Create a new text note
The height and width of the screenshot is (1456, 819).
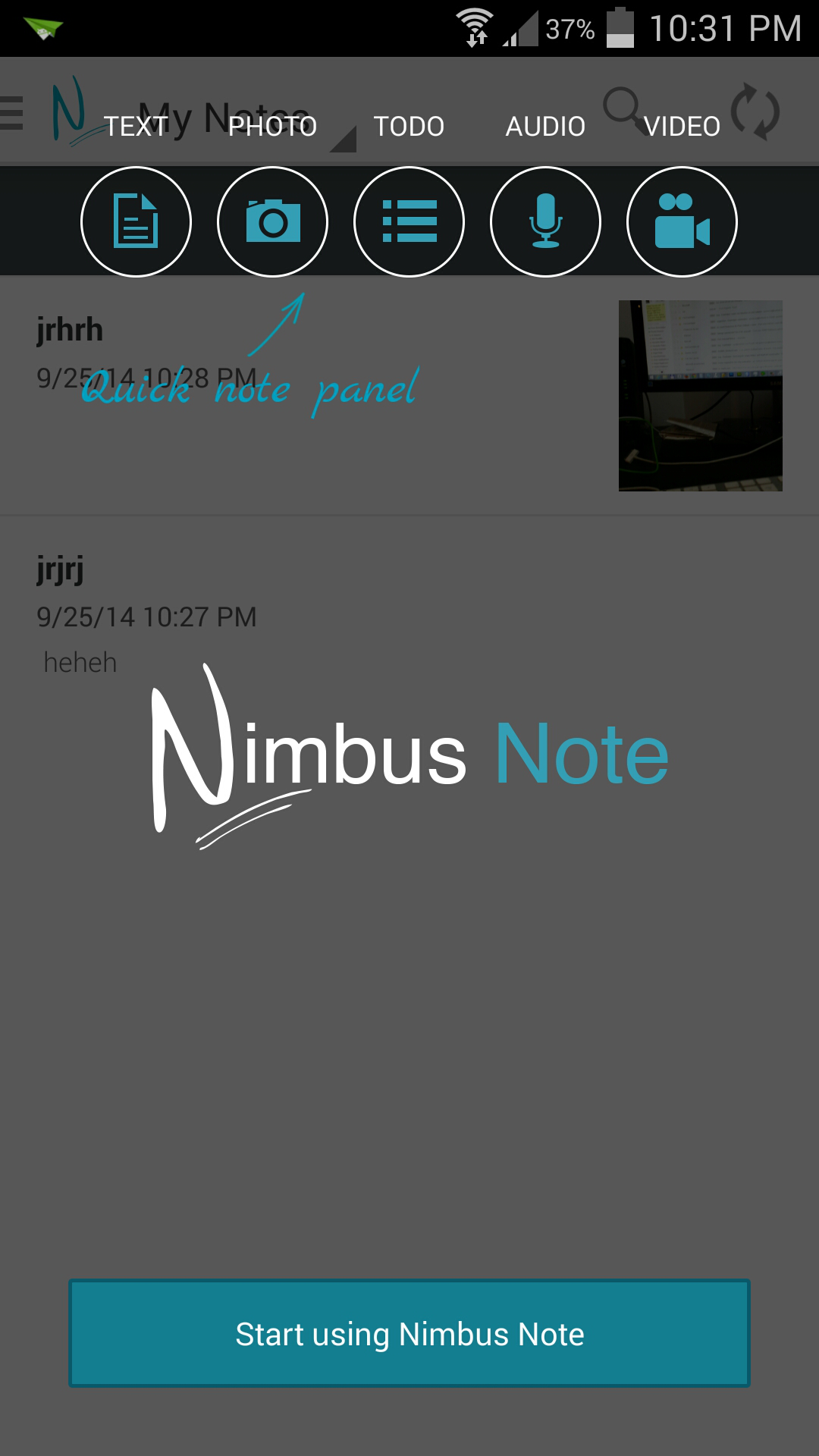(x=136, y=221)
